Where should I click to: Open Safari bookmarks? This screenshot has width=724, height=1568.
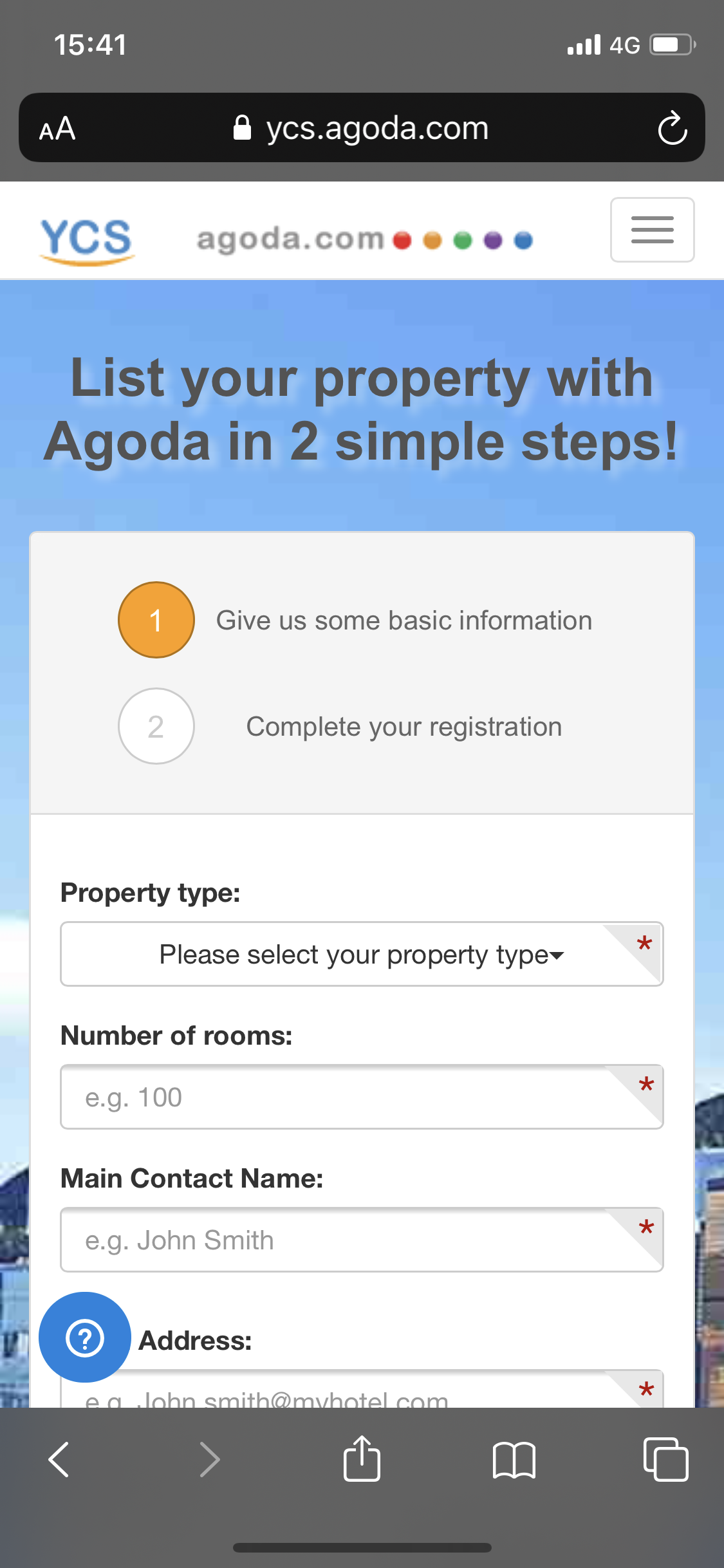click(514, 1459)
